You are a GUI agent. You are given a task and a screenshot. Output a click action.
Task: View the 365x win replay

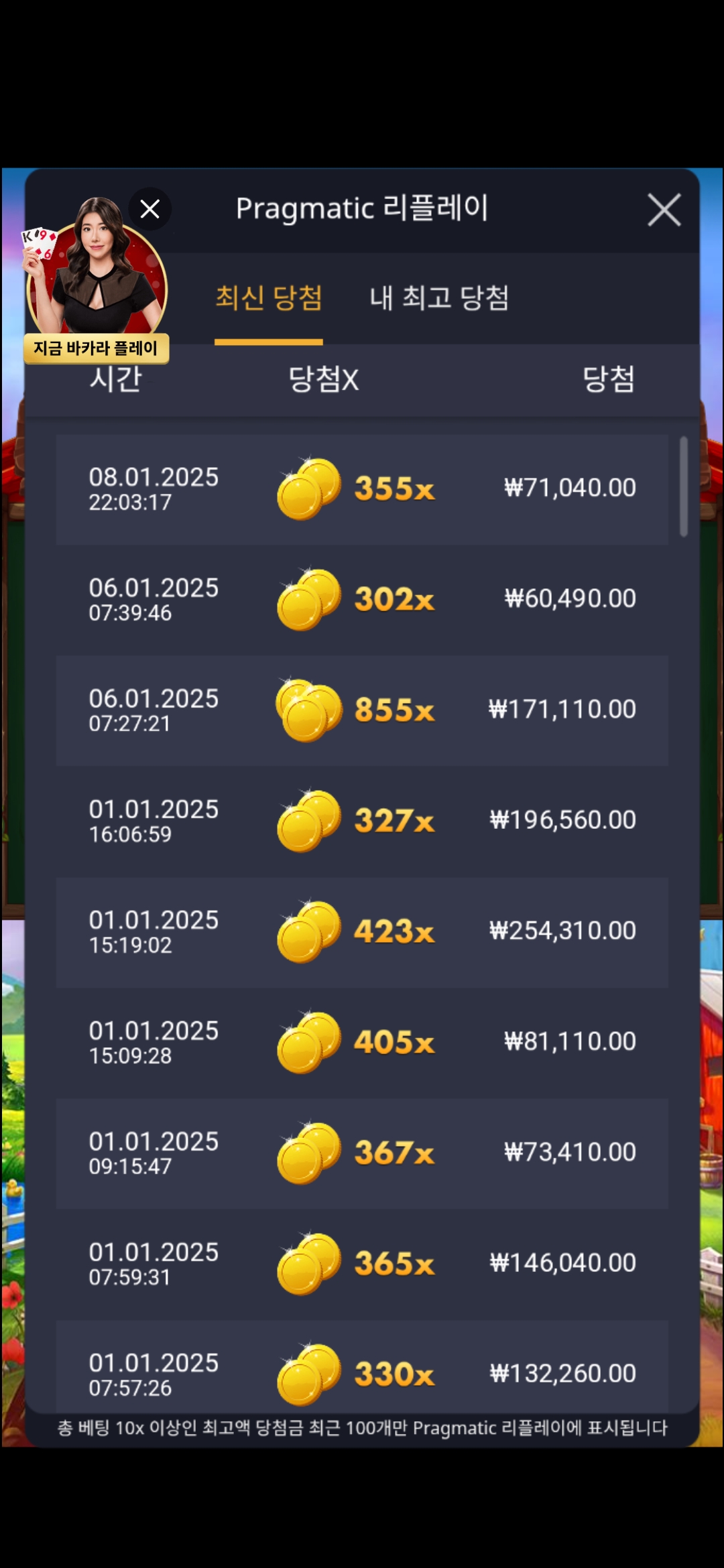point(362,1264)
